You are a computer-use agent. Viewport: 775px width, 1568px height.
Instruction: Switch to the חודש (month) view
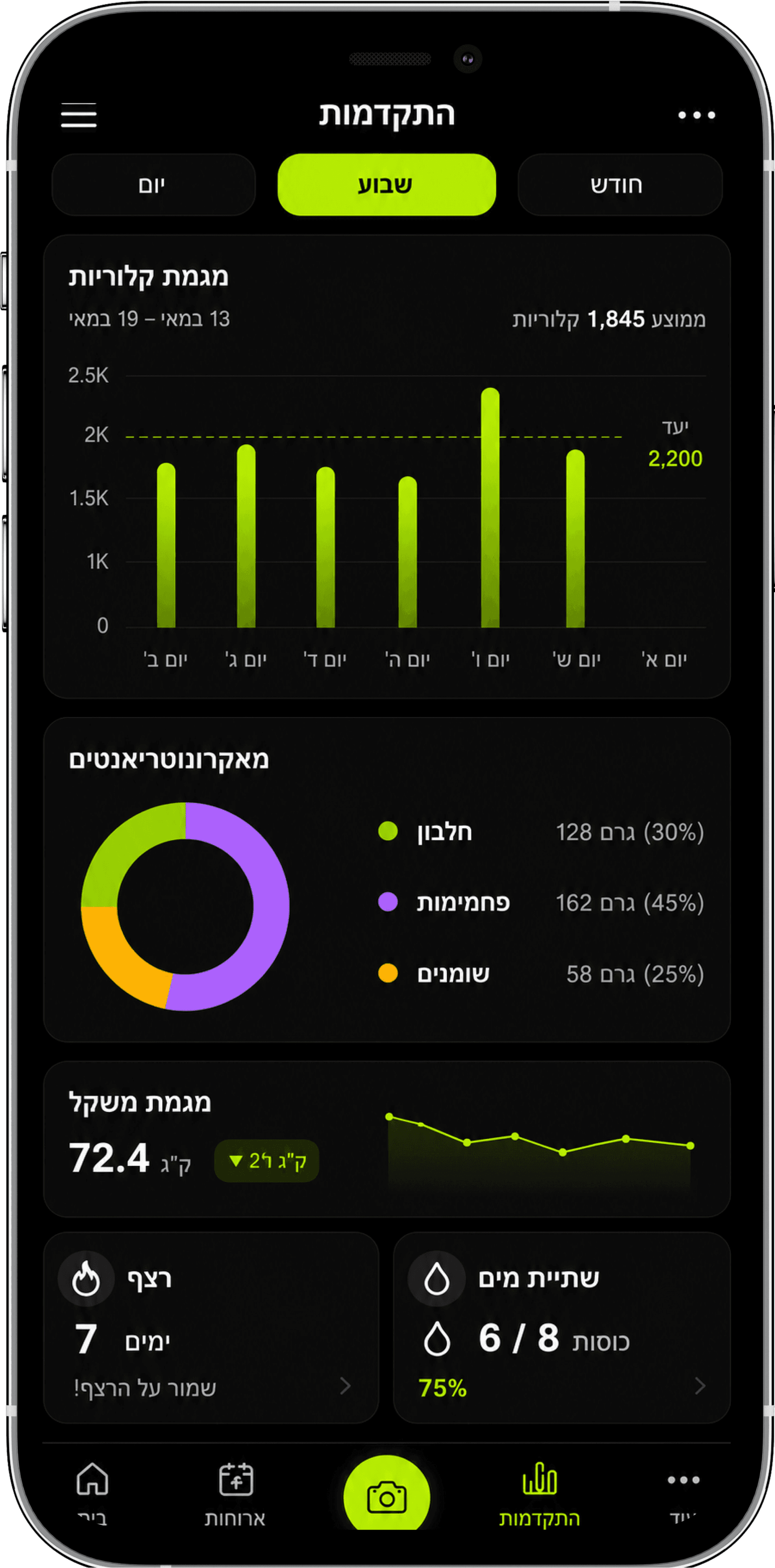(x=620, y=185)
